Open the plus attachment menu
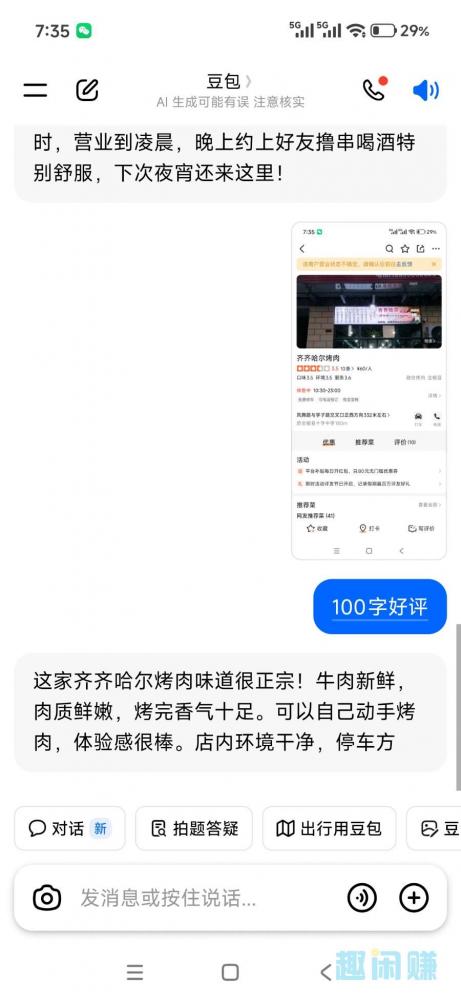The width and height of the screenshot is (461, 1000). coord(414,898)
